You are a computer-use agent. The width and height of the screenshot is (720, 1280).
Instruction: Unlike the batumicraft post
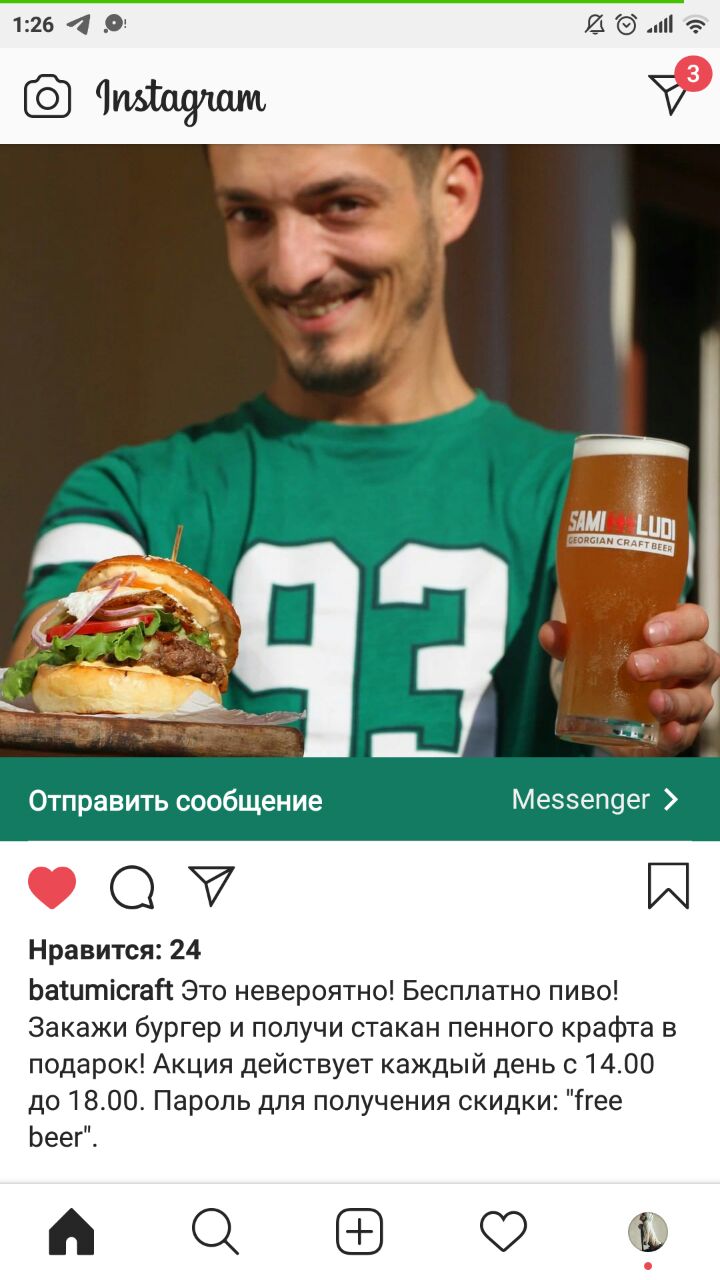click(52, 887)
